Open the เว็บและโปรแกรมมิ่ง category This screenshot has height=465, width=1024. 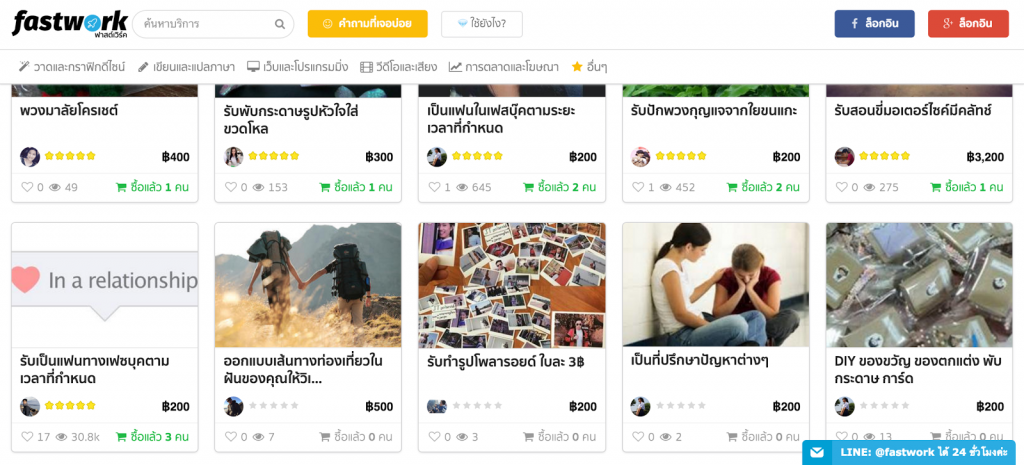click(x=298, y=67)
